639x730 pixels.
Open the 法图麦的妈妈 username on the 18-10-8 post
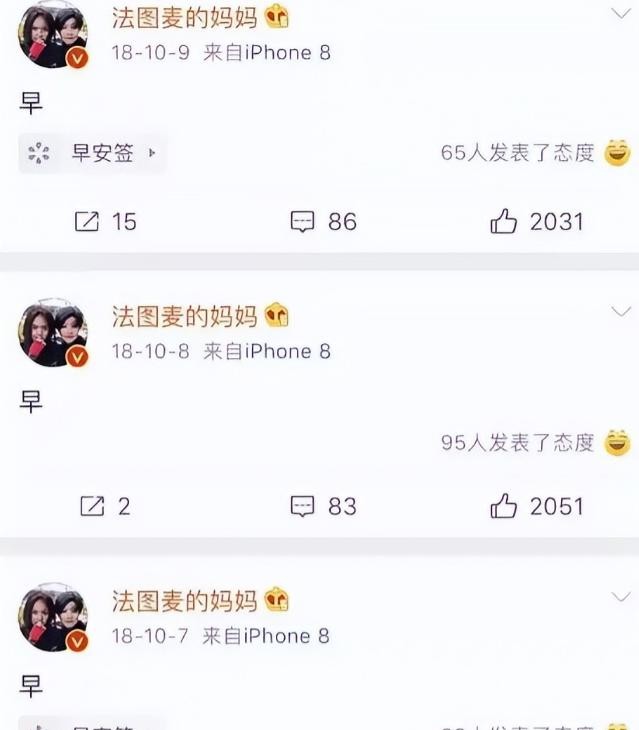pyautogui.click(x=184, y=317)
